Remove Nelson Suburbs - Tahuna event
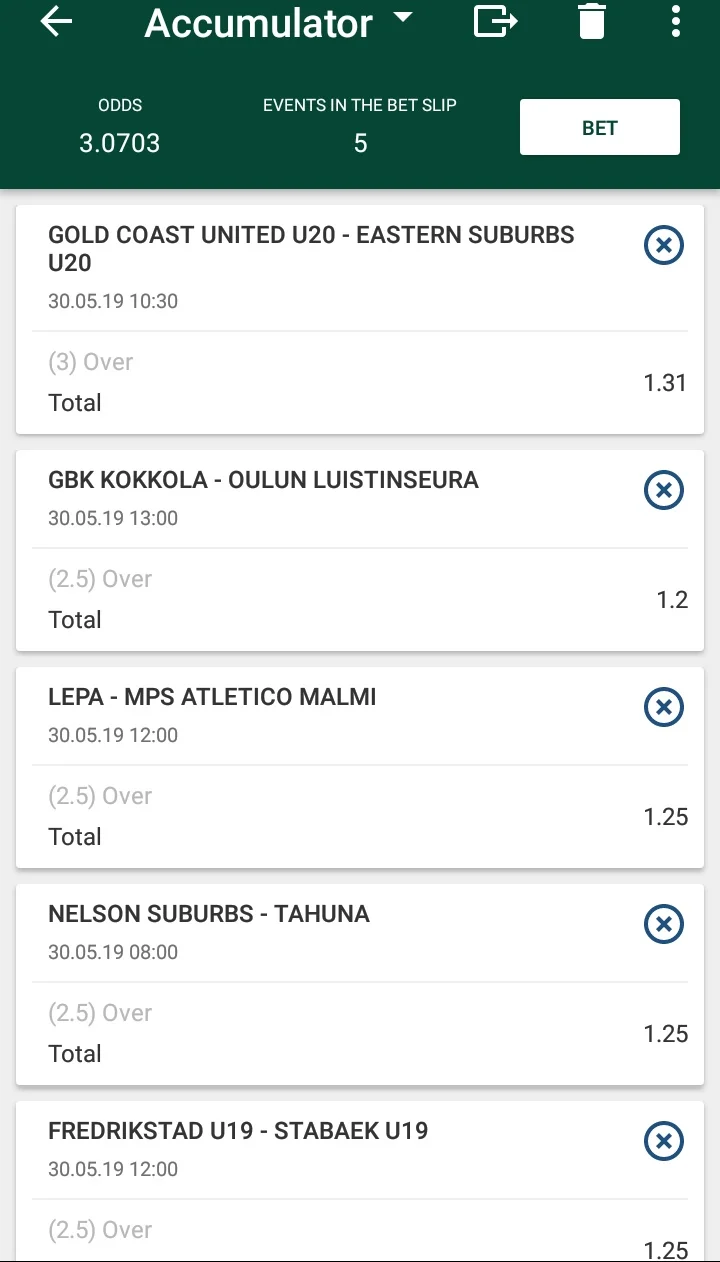 663,924
